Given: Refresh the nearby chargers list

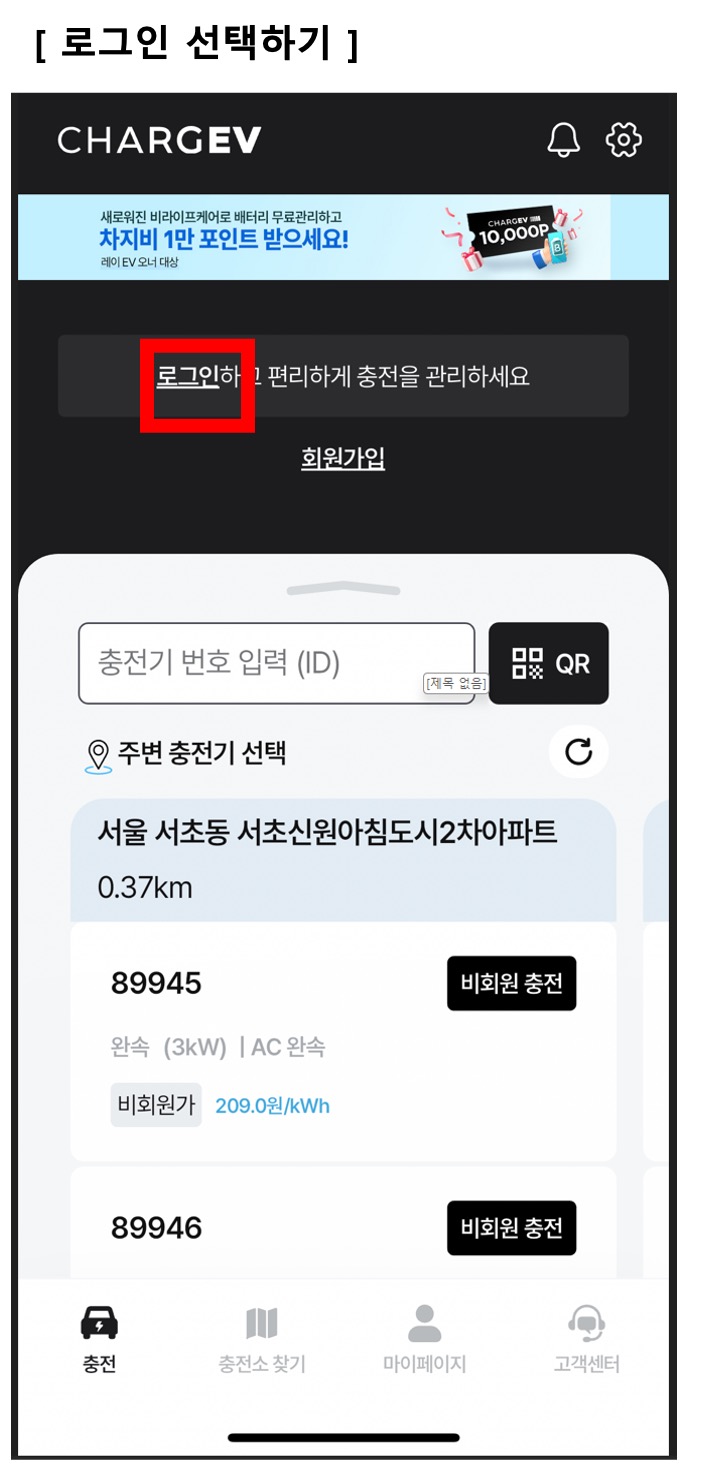Looking at the screenshot, I should (579, 752).
